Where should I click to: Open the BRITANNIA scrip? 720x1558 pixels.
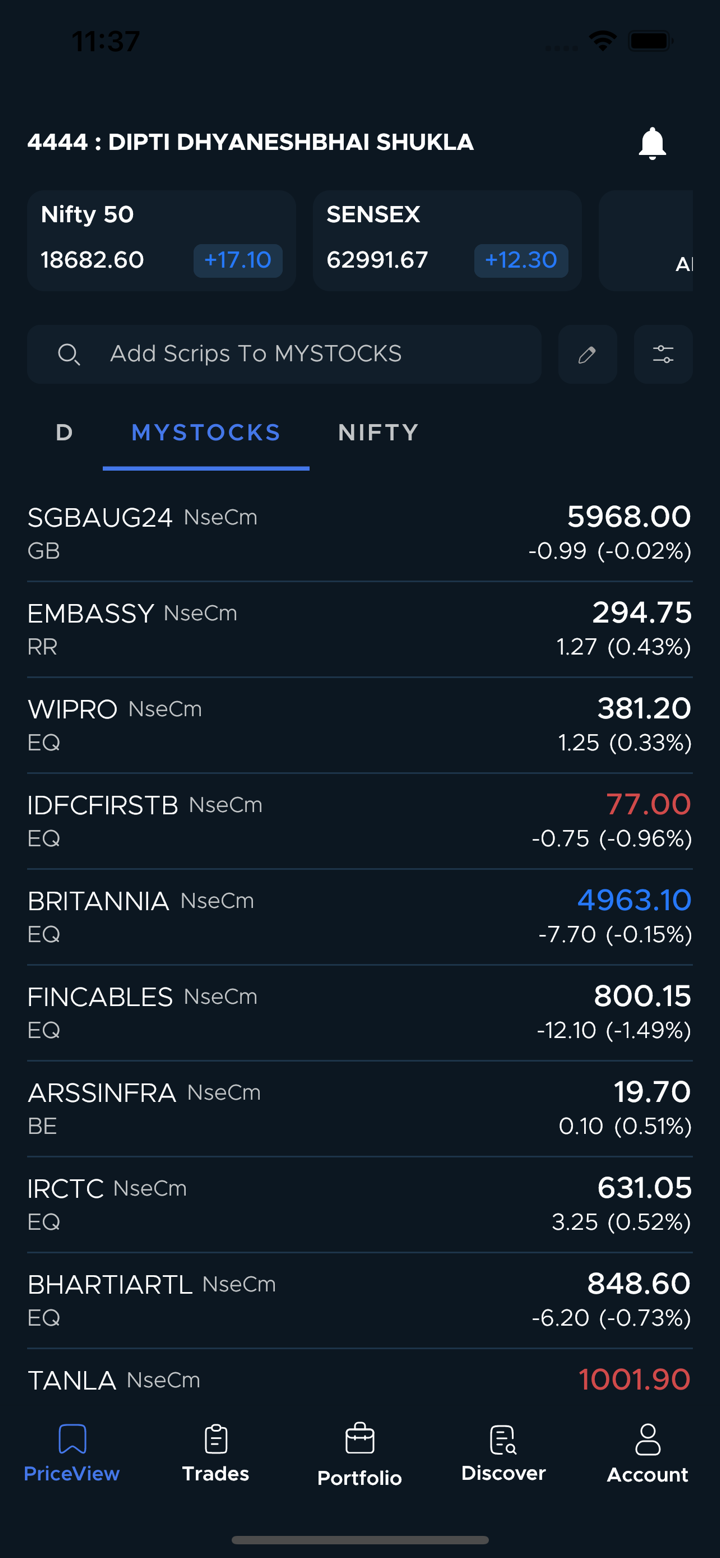coord(359,917)
